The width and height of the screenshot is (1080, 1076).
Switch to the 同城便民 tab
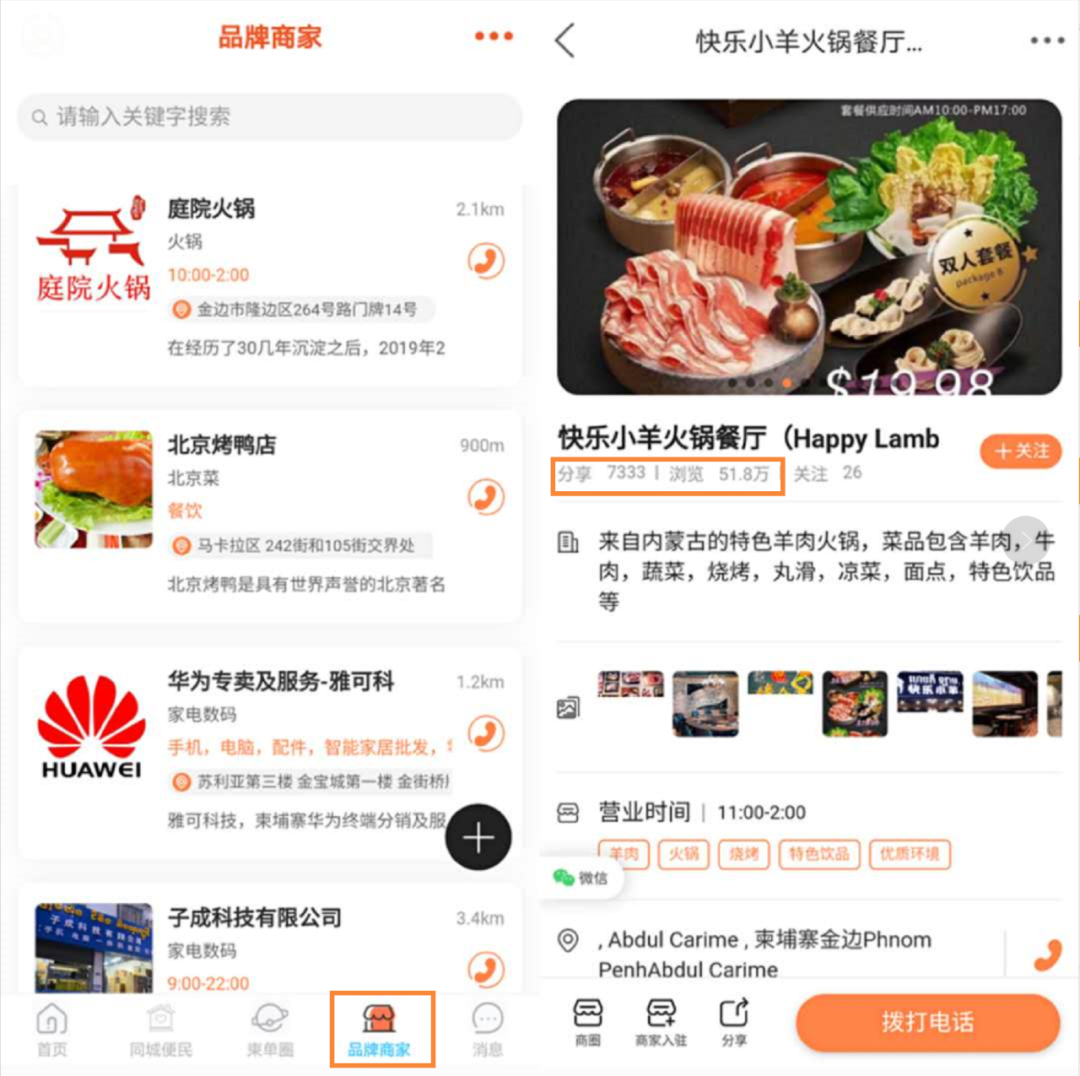160,1031
